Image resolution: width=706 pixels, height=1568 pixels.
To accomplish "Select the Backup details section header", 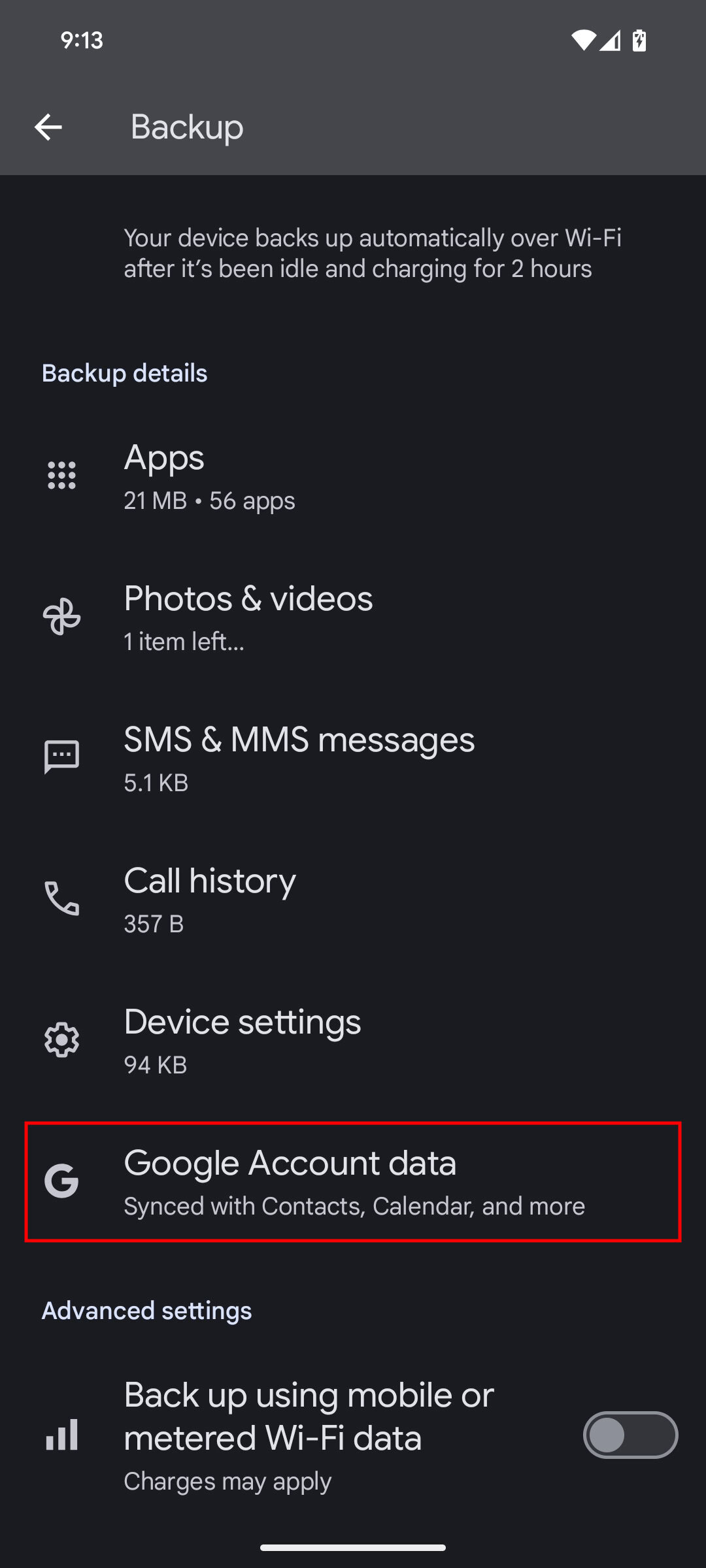I will coord(124,372).
